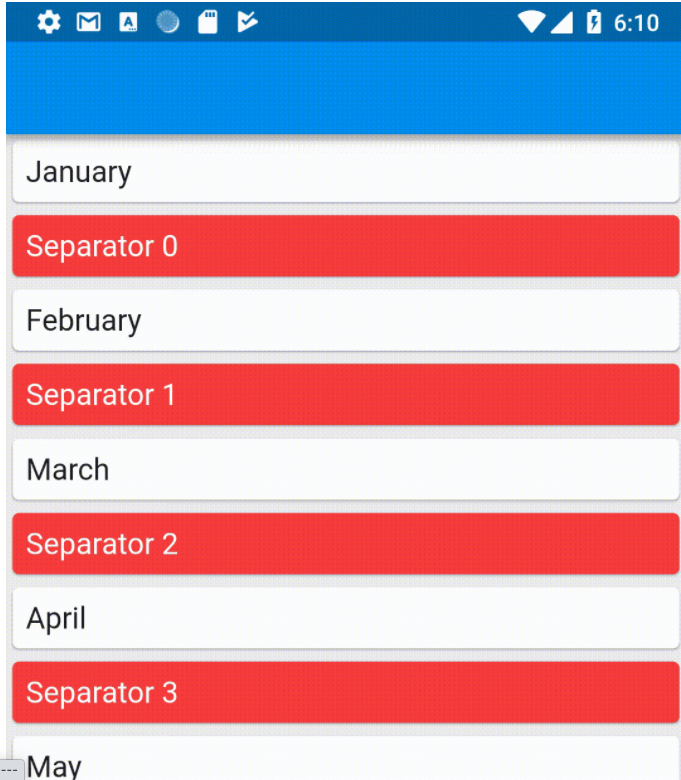This screenshot has height=780, width=681.
Task: Choose the Separator 1 row
Action: click(345, 395)
